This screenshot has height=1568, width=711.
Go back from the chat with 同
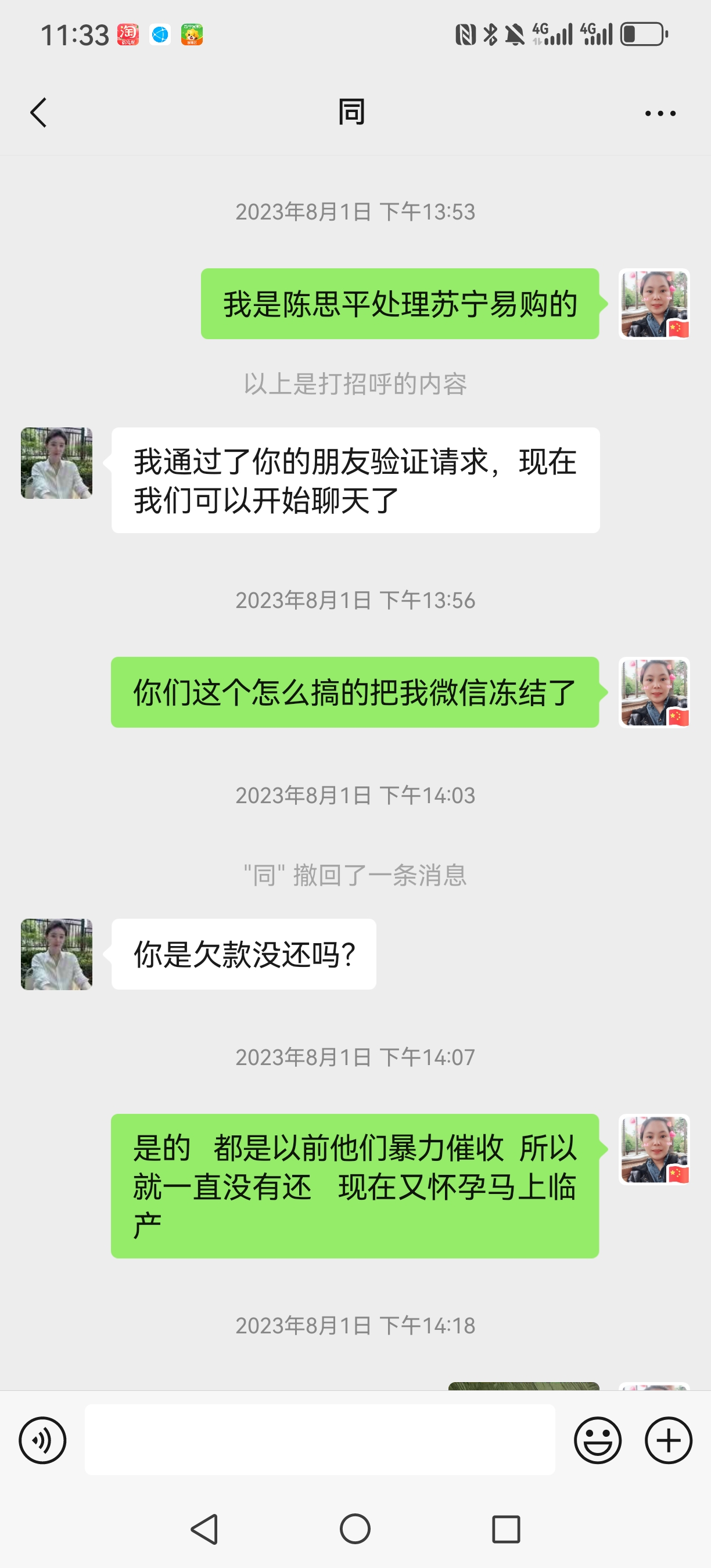pyautogui.click(x=38, y=113)
